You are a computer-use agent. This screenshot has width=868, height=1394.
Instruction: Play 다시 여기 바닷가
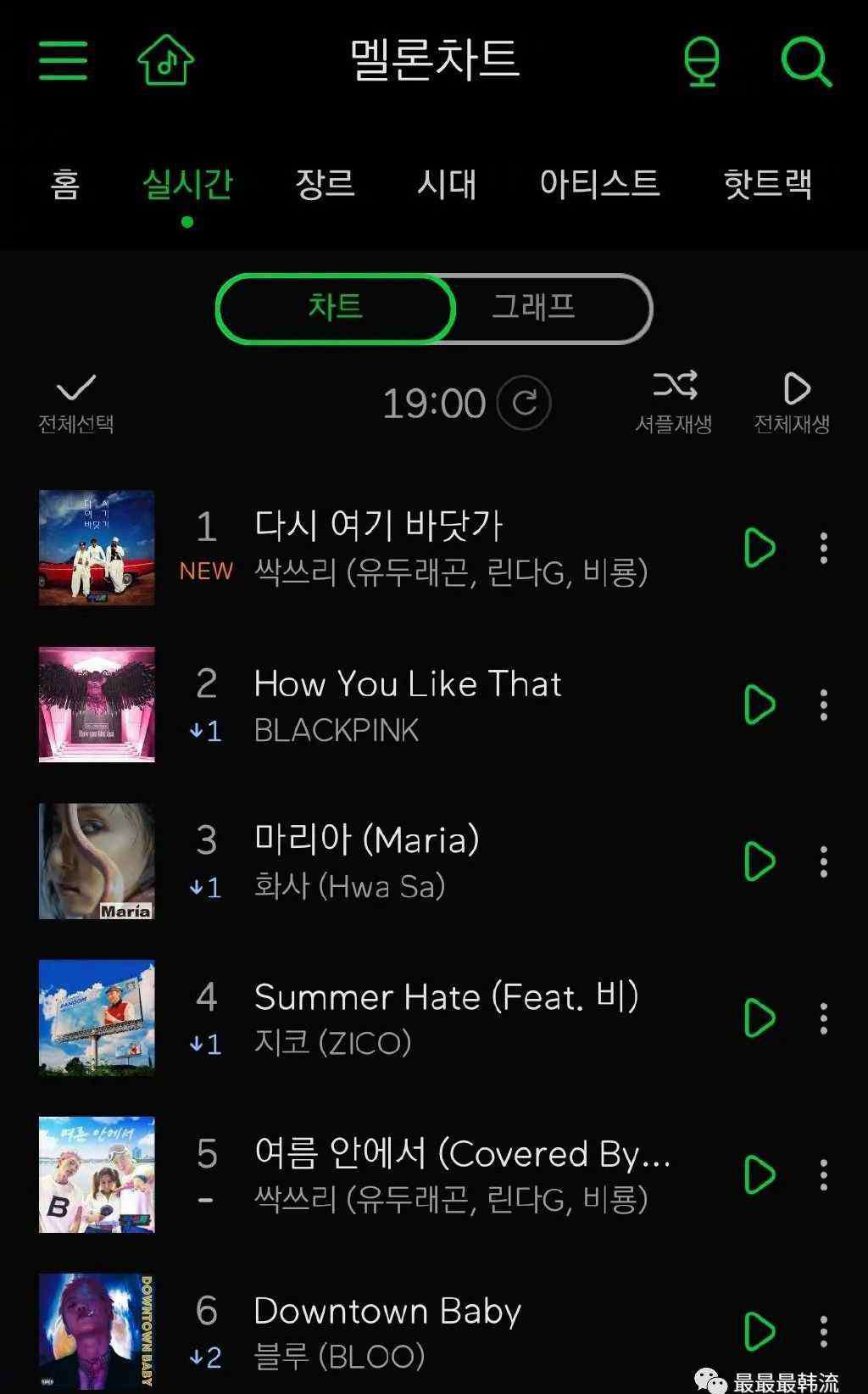click(x=759, y=548)
